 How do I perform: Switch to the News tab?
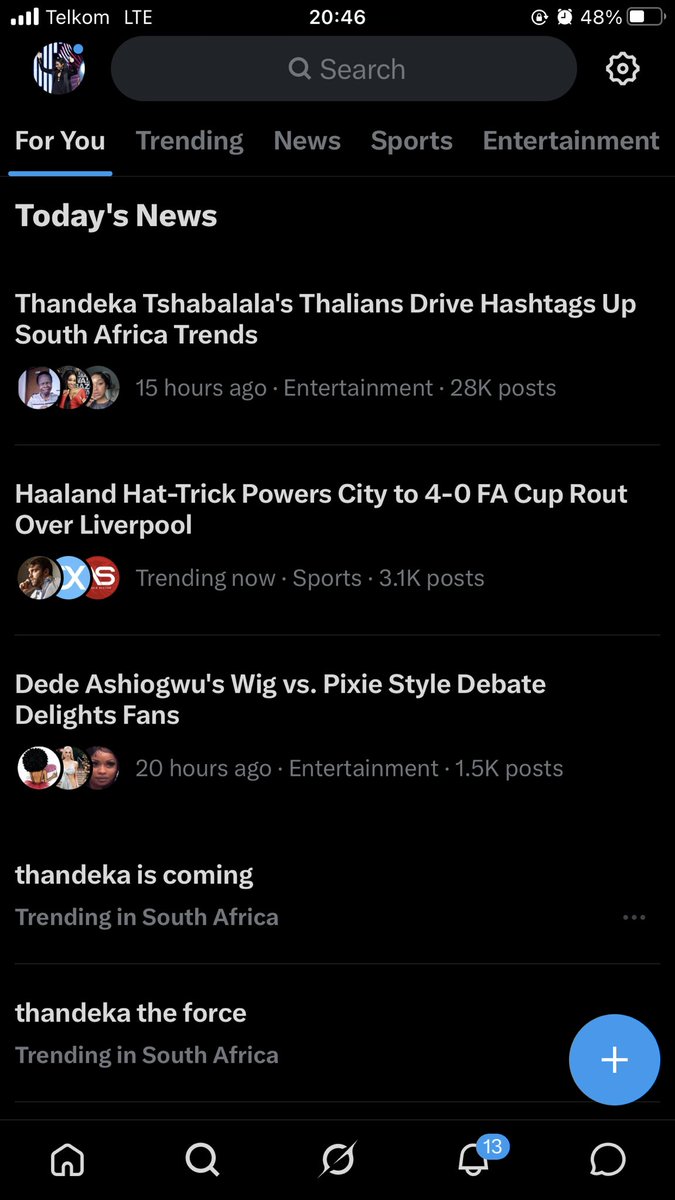pyautogui.click(x=307, y=141)
